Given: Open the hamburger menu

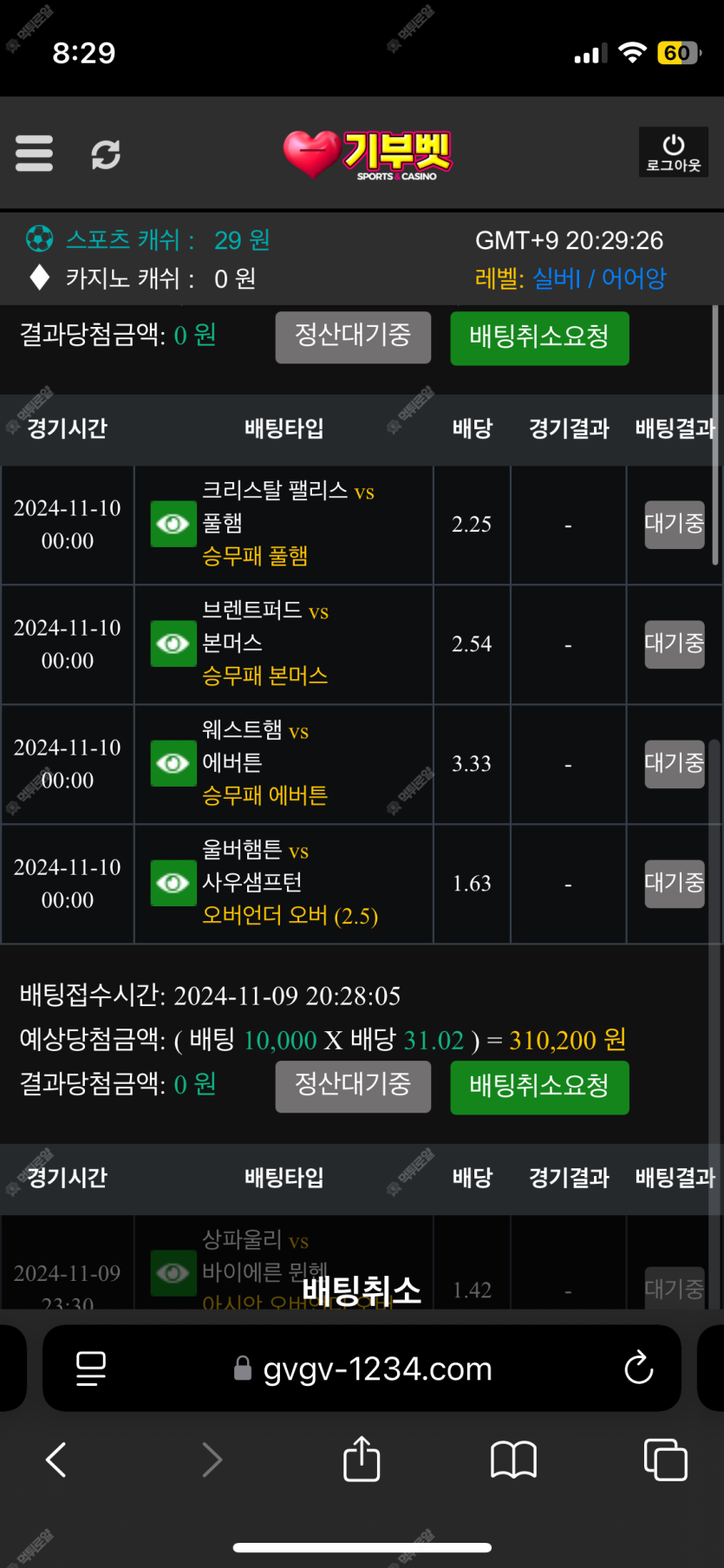Looking at the screenshot, I should click(x=35, y=154).
